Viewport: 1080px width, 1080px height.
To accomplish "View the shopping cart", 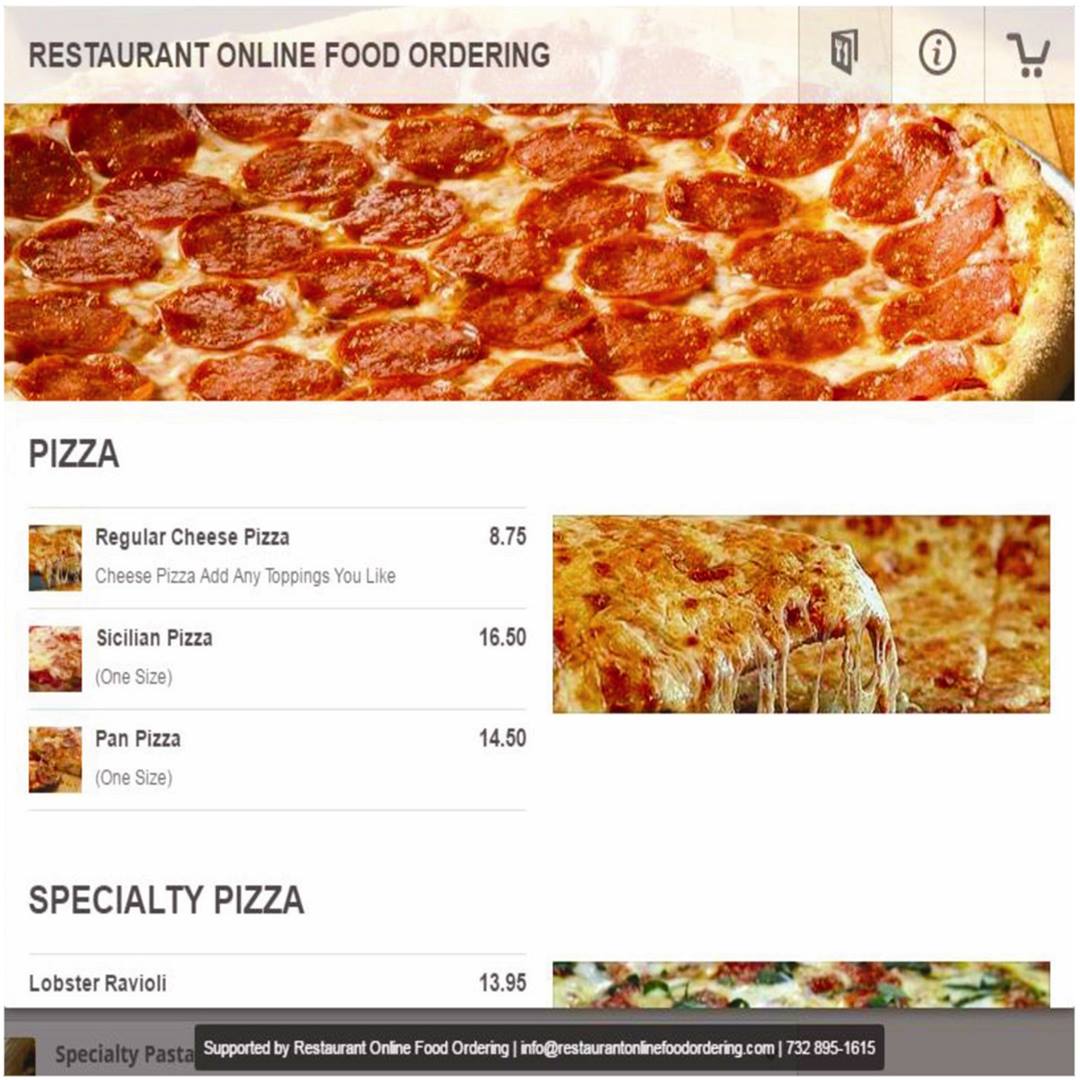I will click(1028, 53).
